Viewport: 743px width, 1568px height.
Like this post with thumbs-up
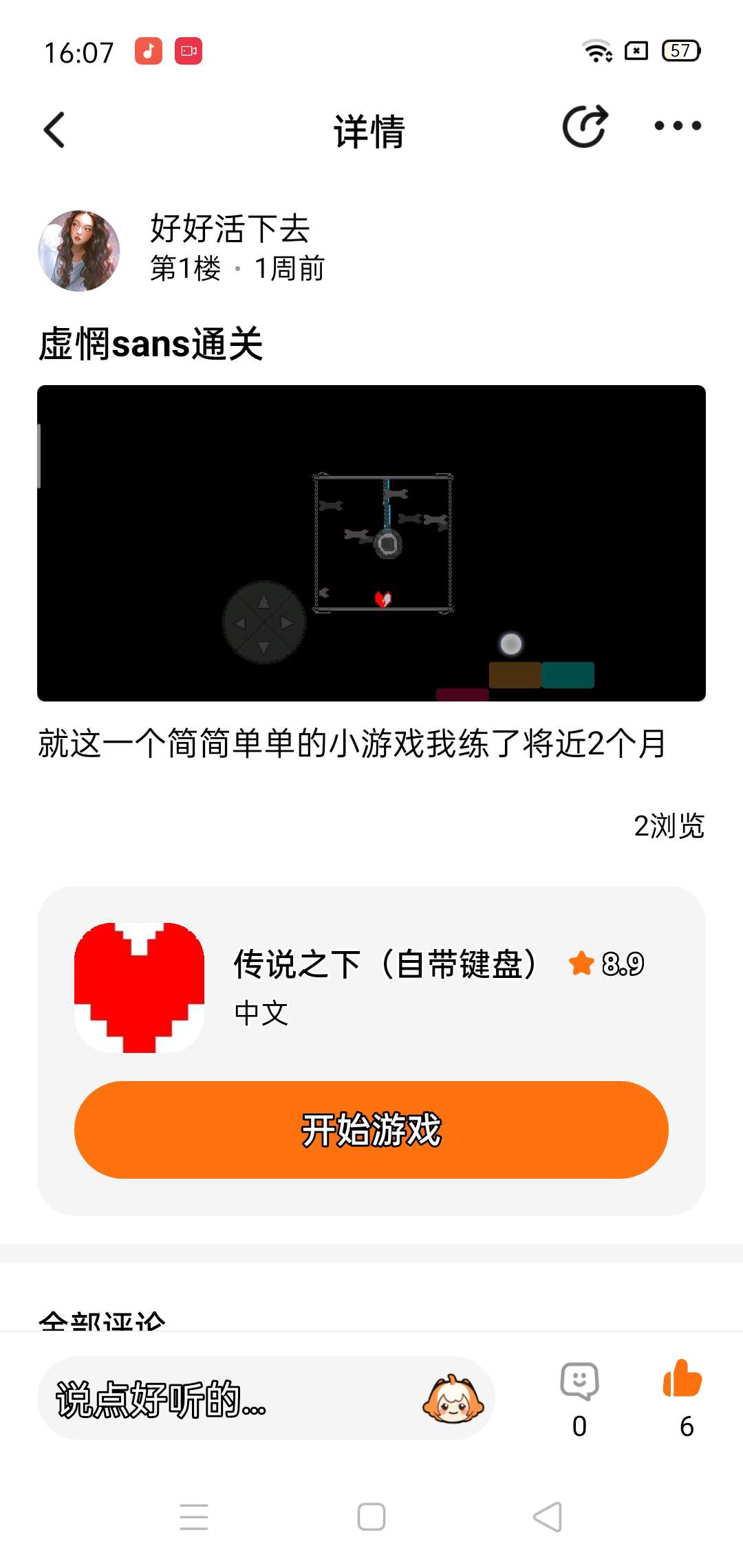coord(682,1380)
